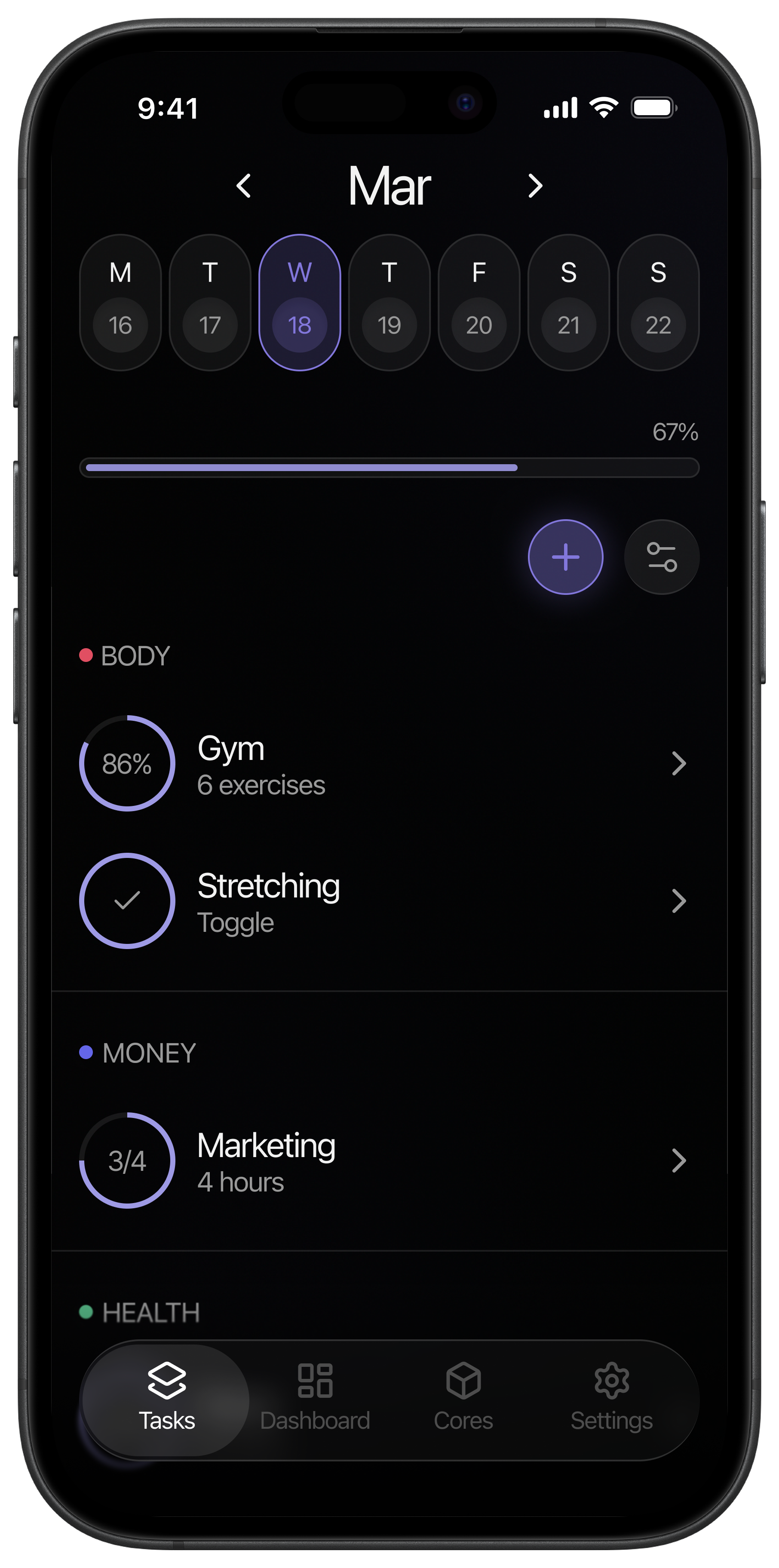Open the filter options icon

[661, 556]
